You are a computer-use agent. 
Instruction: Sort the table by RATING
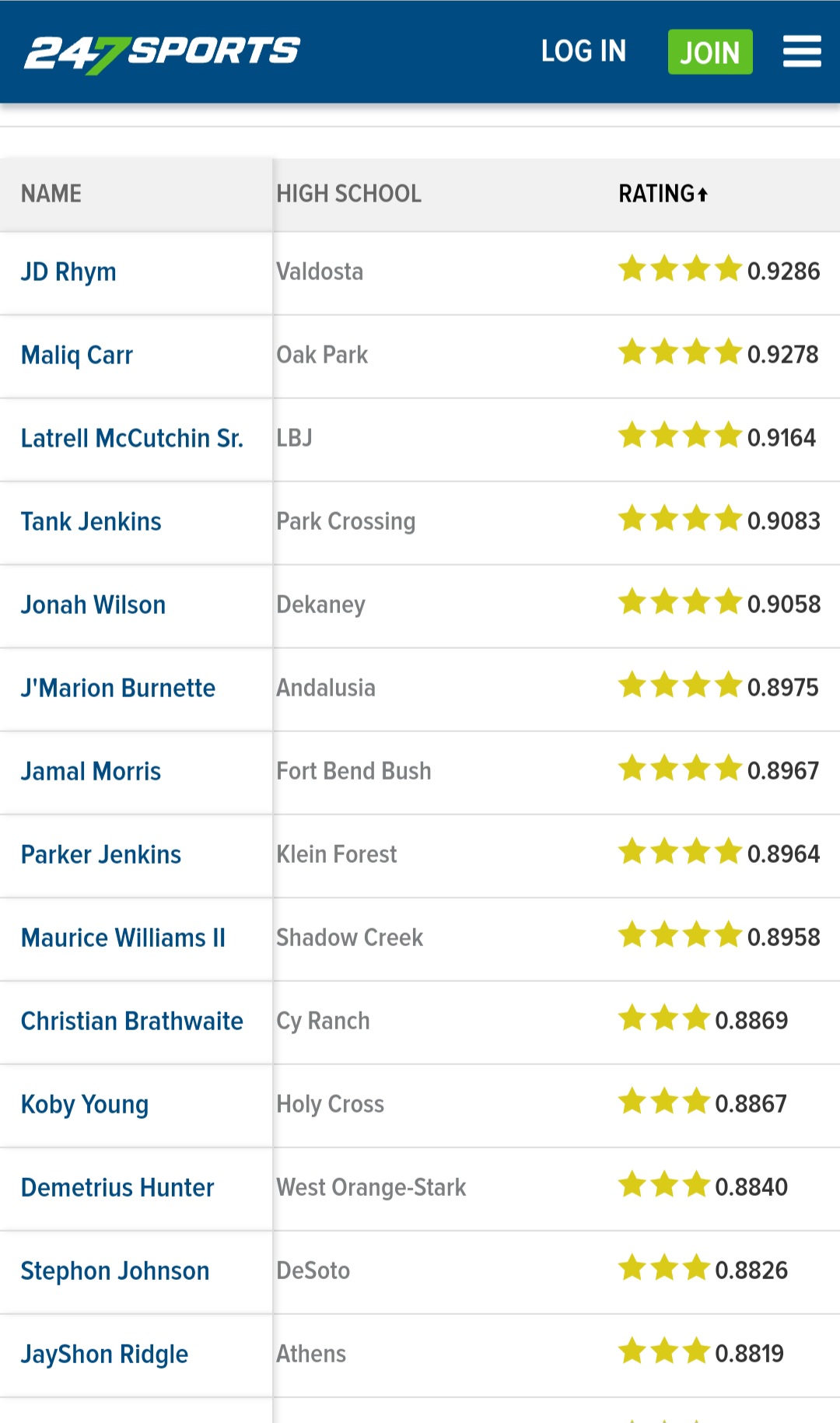[x=663, y=194]
